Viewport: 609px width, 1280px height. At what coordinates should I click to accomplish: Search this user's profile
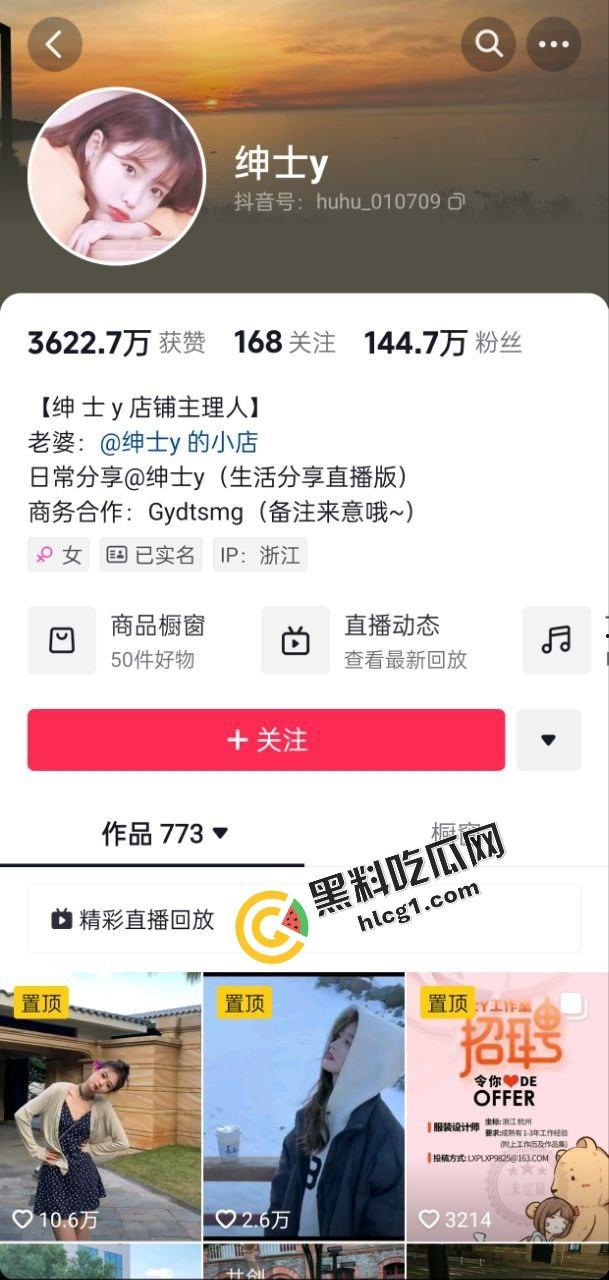click(x=488, y=44)
